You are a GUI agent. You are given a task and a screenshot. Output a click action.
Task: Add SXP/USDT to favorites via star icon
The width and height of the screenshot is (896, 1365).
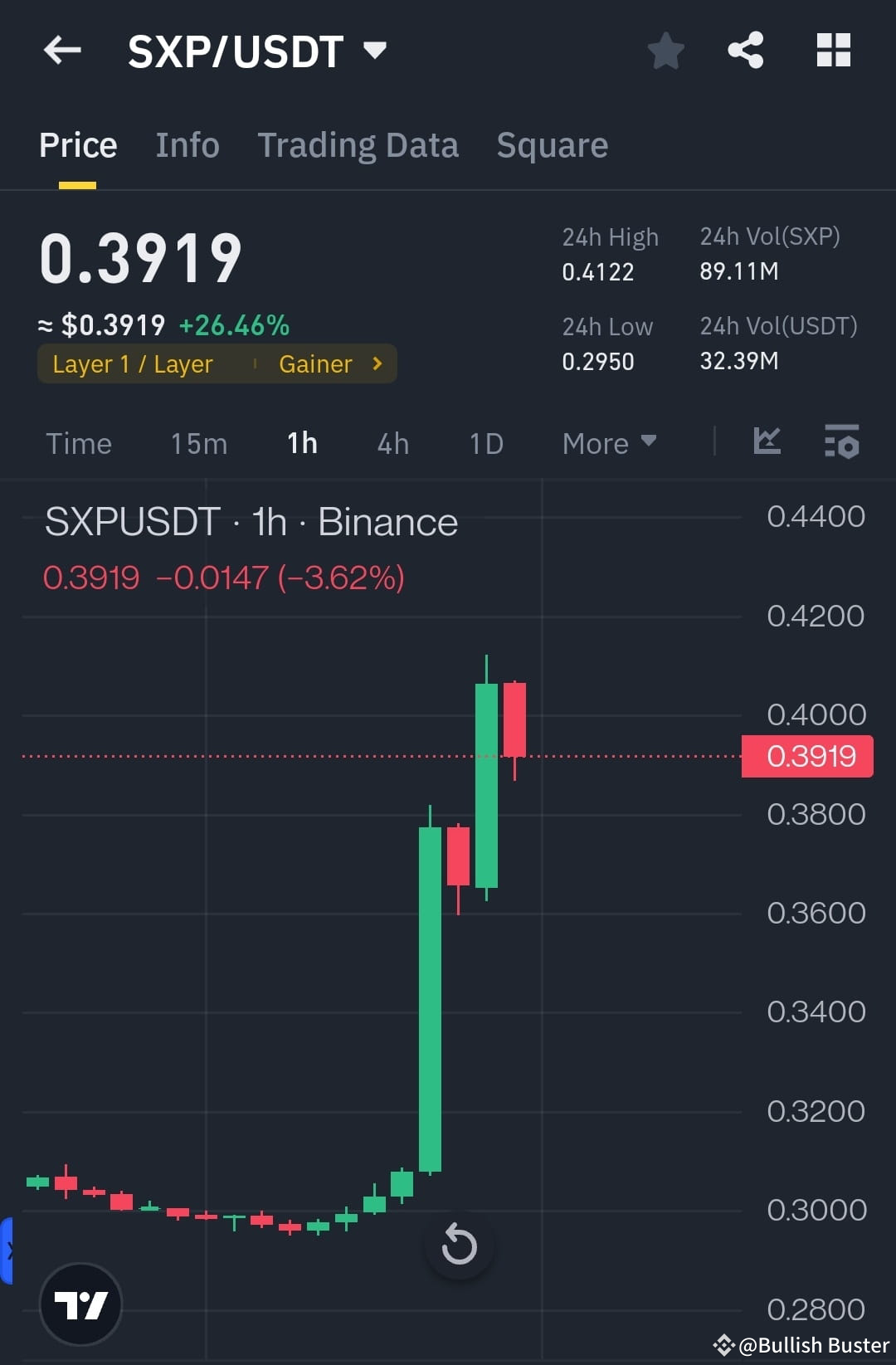[x=665, y=50]
